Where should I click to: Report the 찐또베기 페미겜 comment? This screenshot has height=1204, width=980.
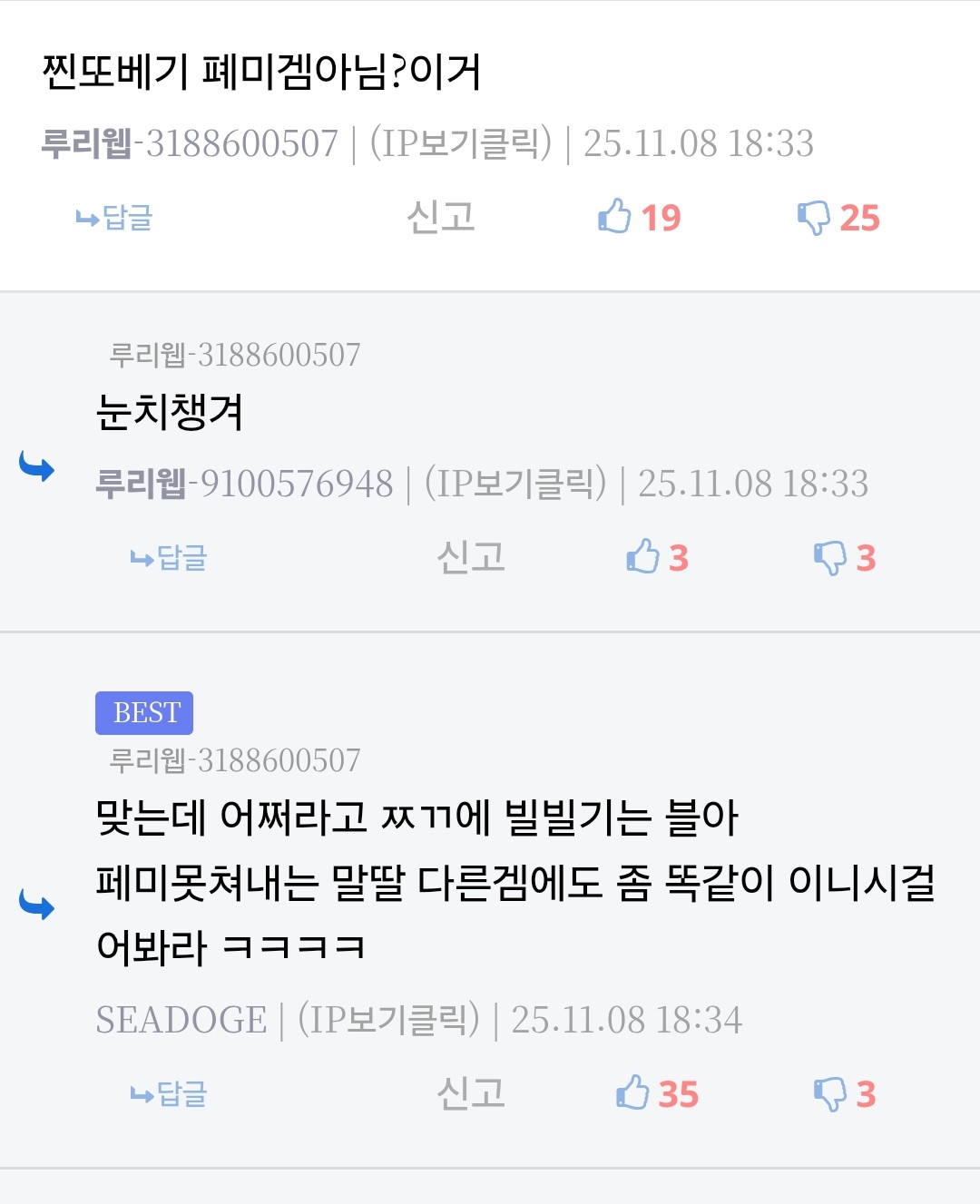(x=441, y=218)
